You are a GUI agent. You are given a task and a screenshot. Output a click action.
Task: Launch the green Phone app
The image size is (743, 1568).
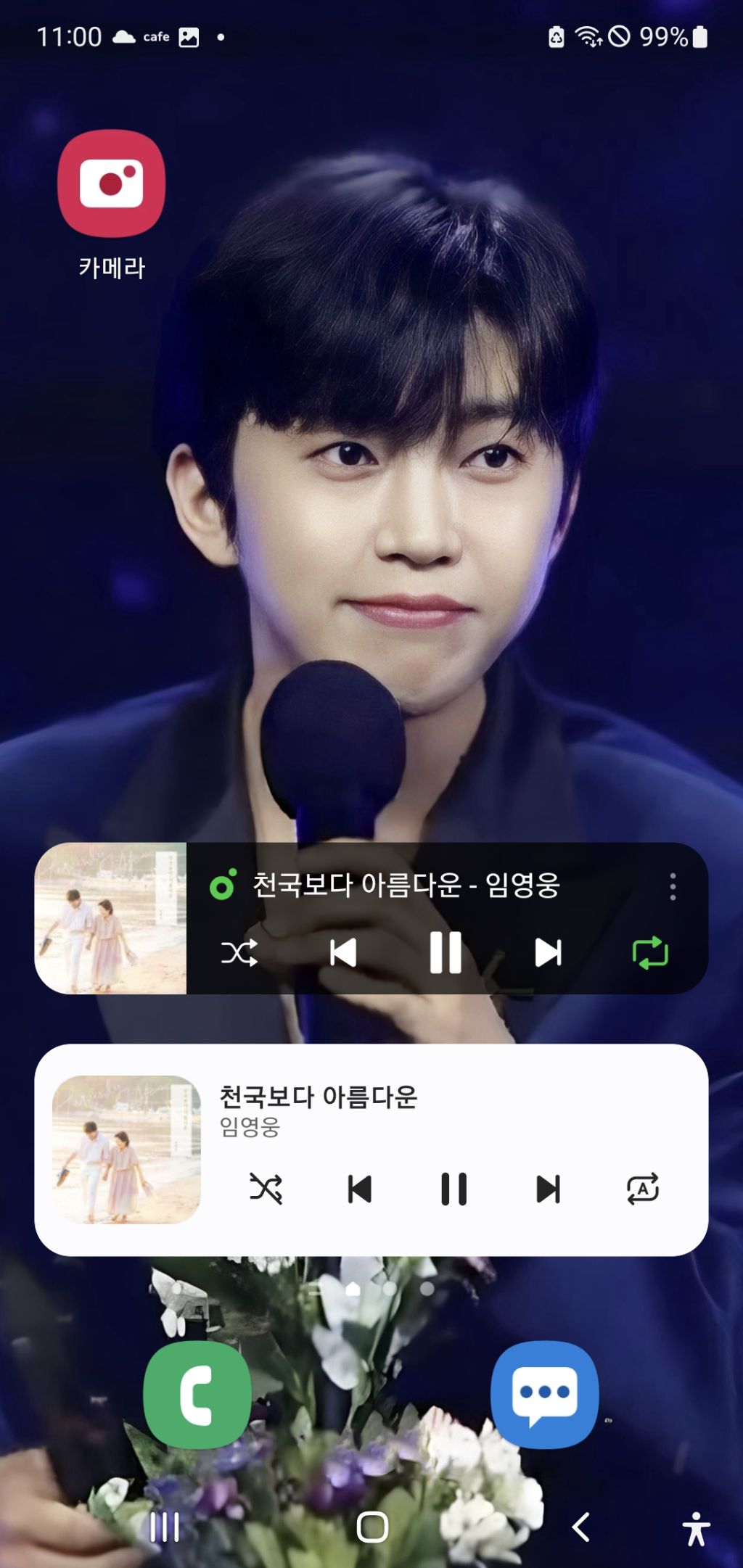[197, 1394]
